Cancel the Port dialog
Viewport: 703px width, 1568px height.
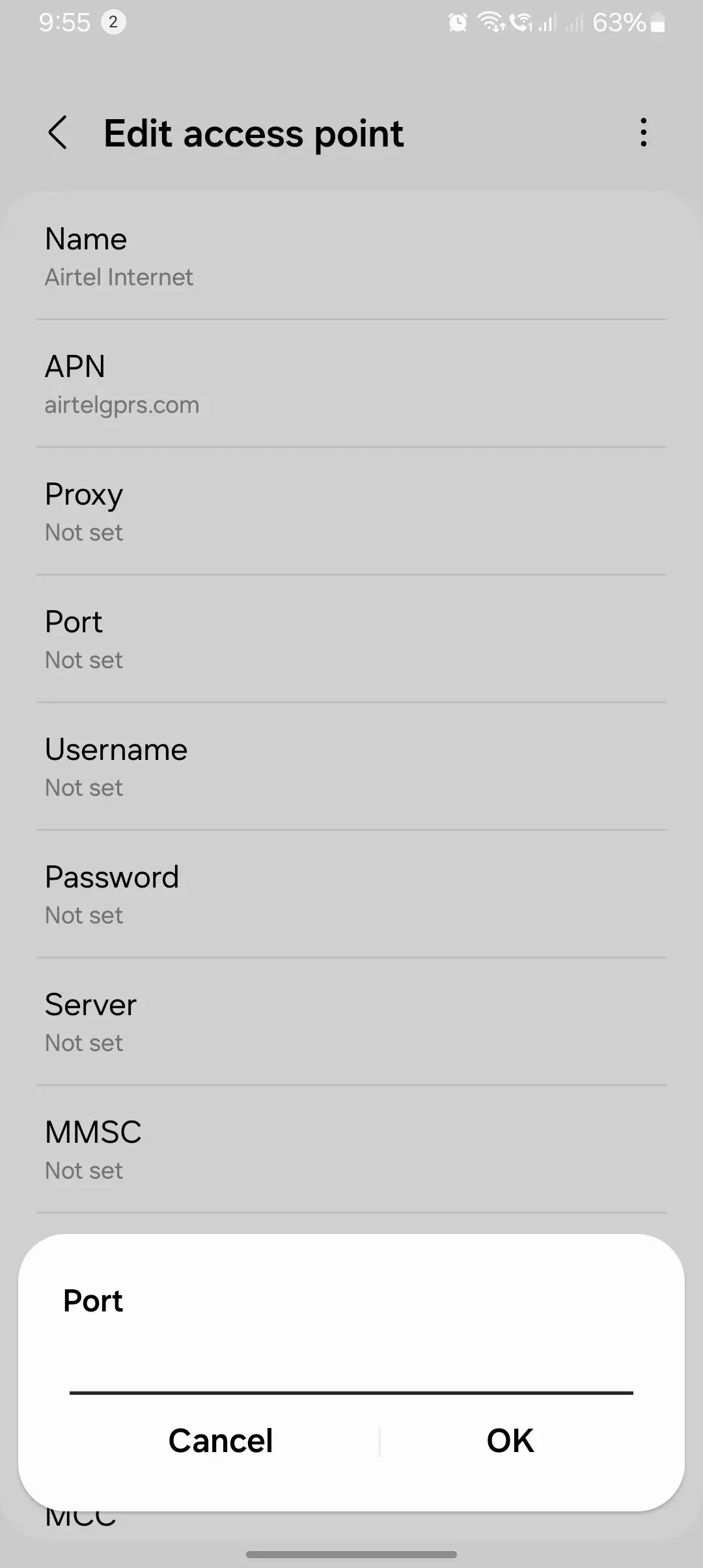pyautogui.click(x=221, y=1440)
